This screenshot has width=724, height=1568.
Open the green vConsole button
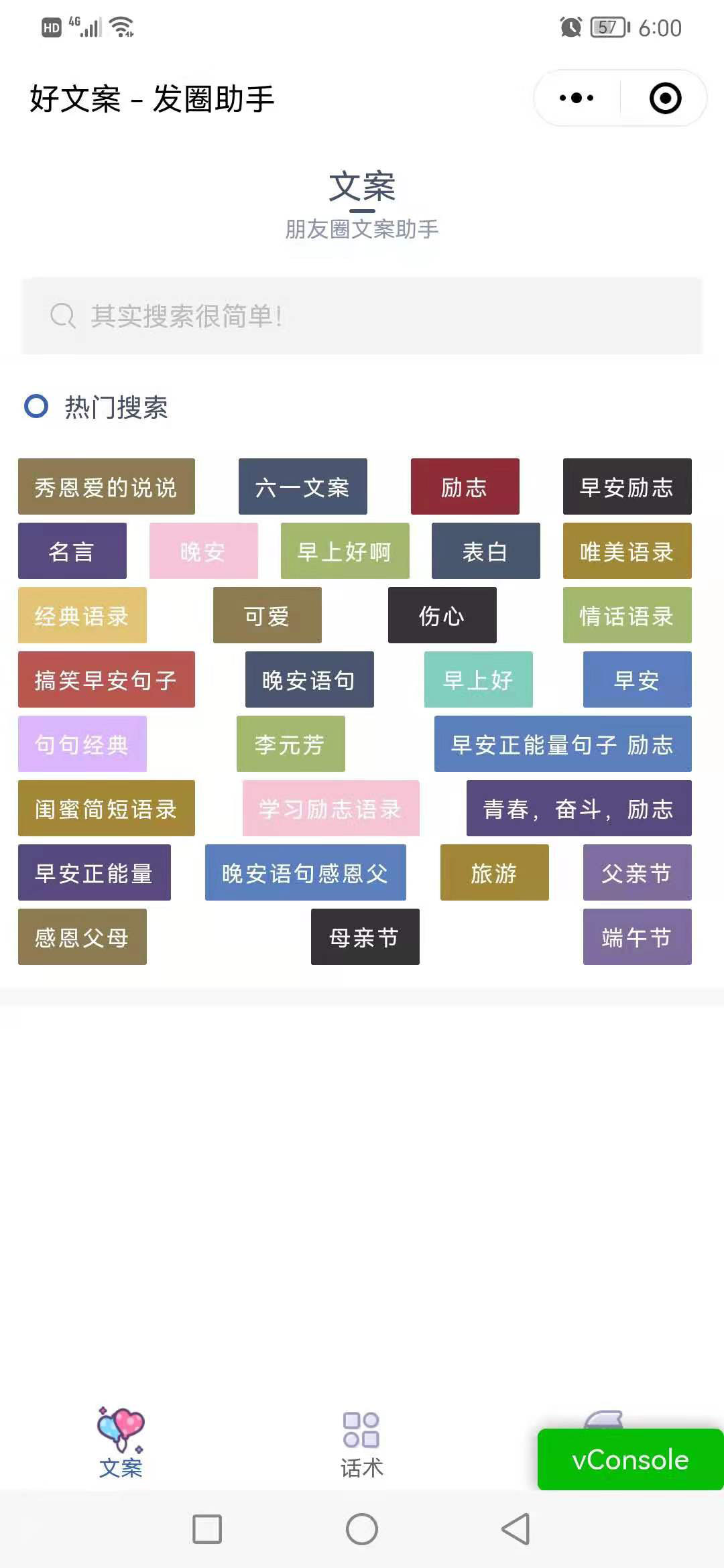coord(630,1460)
